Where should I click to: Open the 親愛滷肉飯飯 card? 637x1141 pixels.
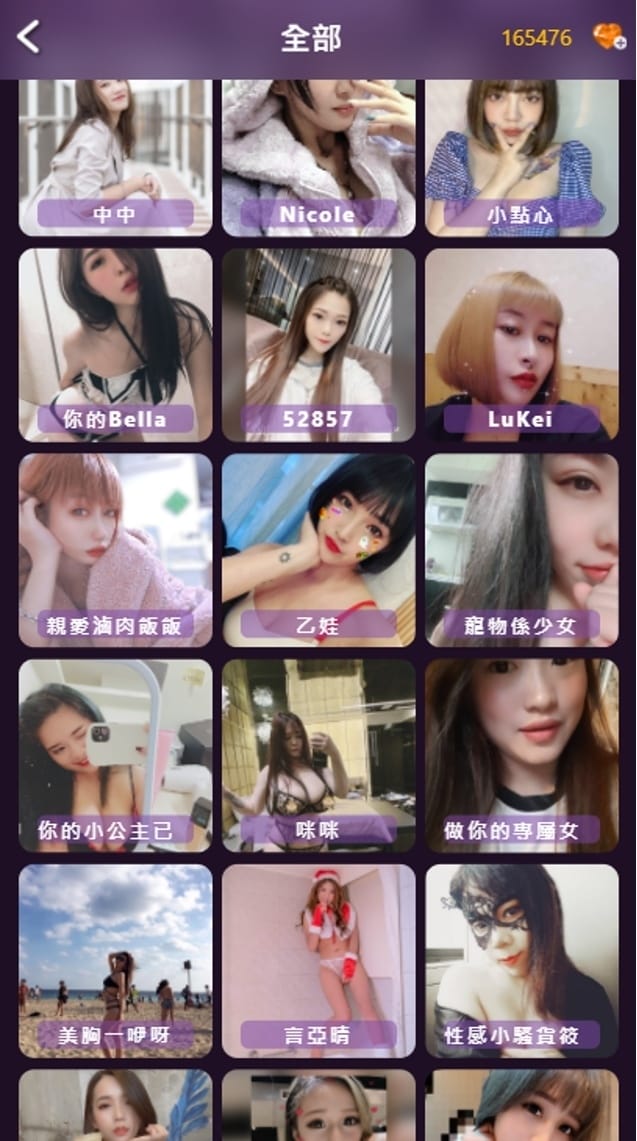click(115, 550)
